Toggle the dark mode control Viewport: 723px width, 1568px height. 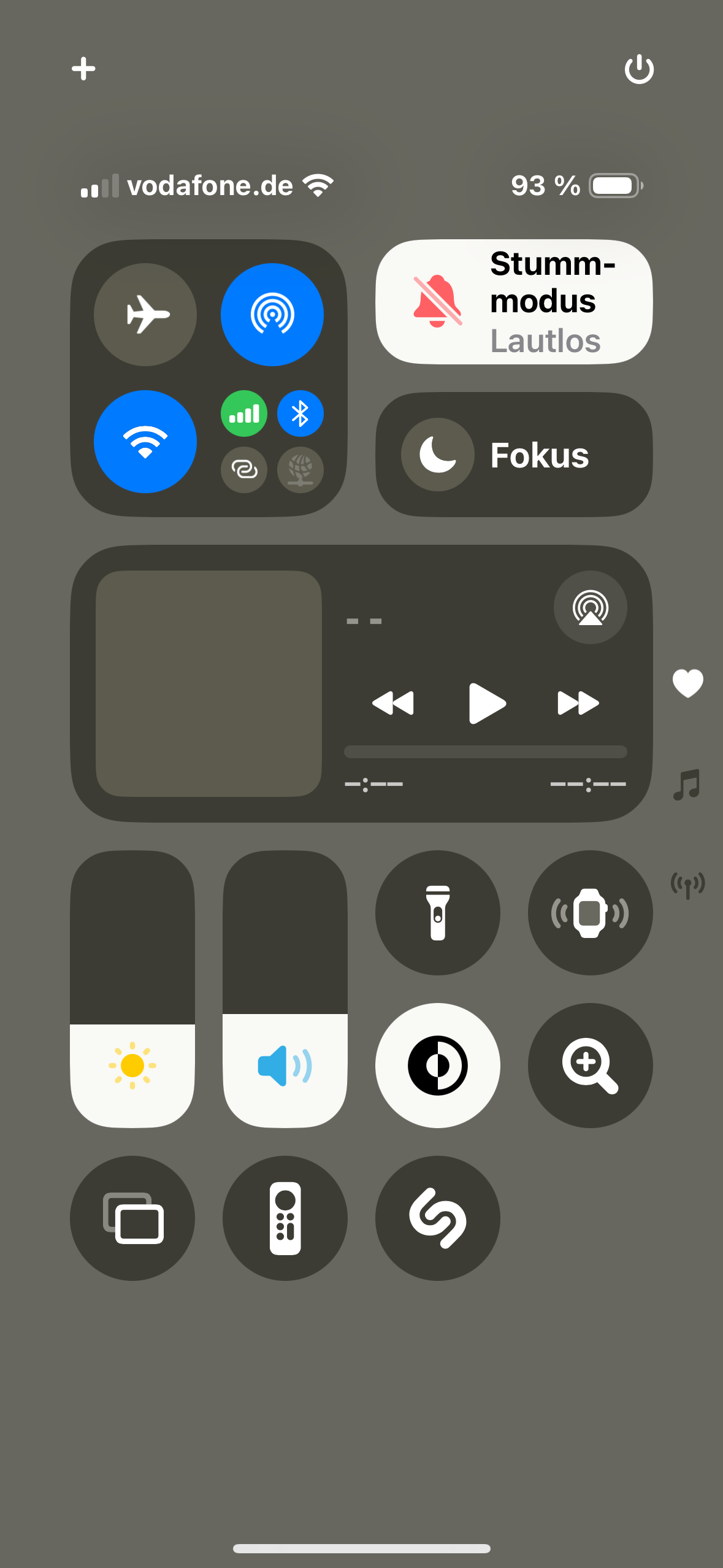tap(438, 1066)
